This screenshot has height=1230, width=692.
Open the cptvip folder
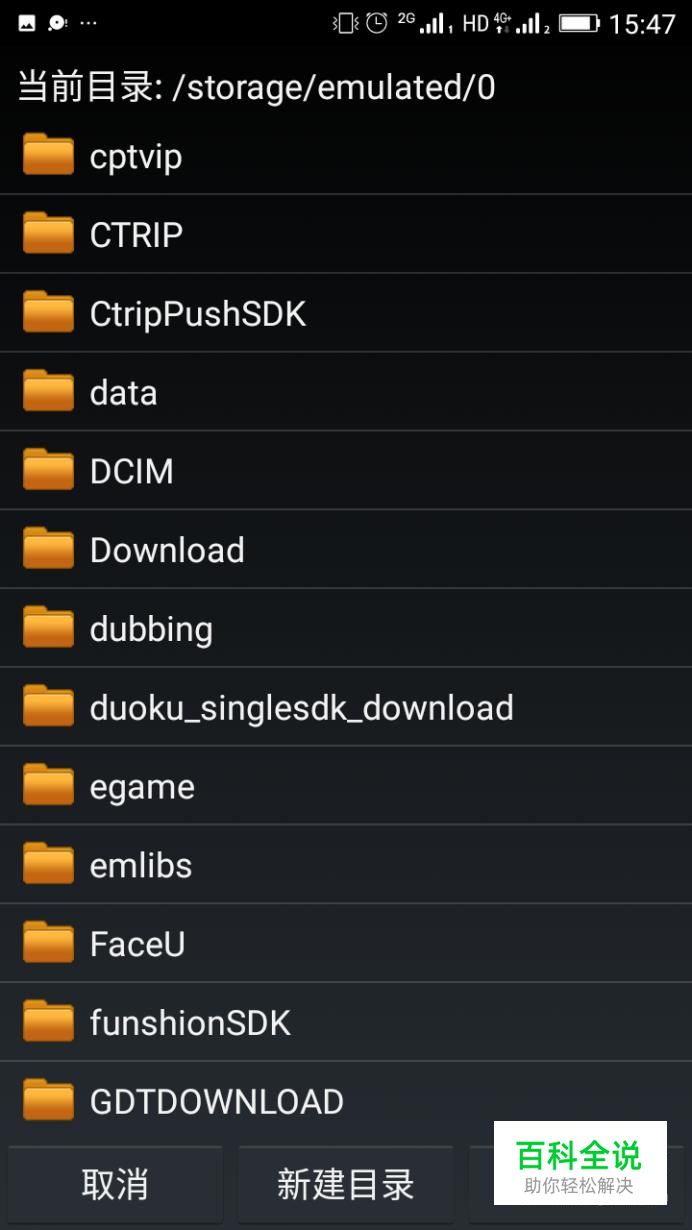[346, 156]
